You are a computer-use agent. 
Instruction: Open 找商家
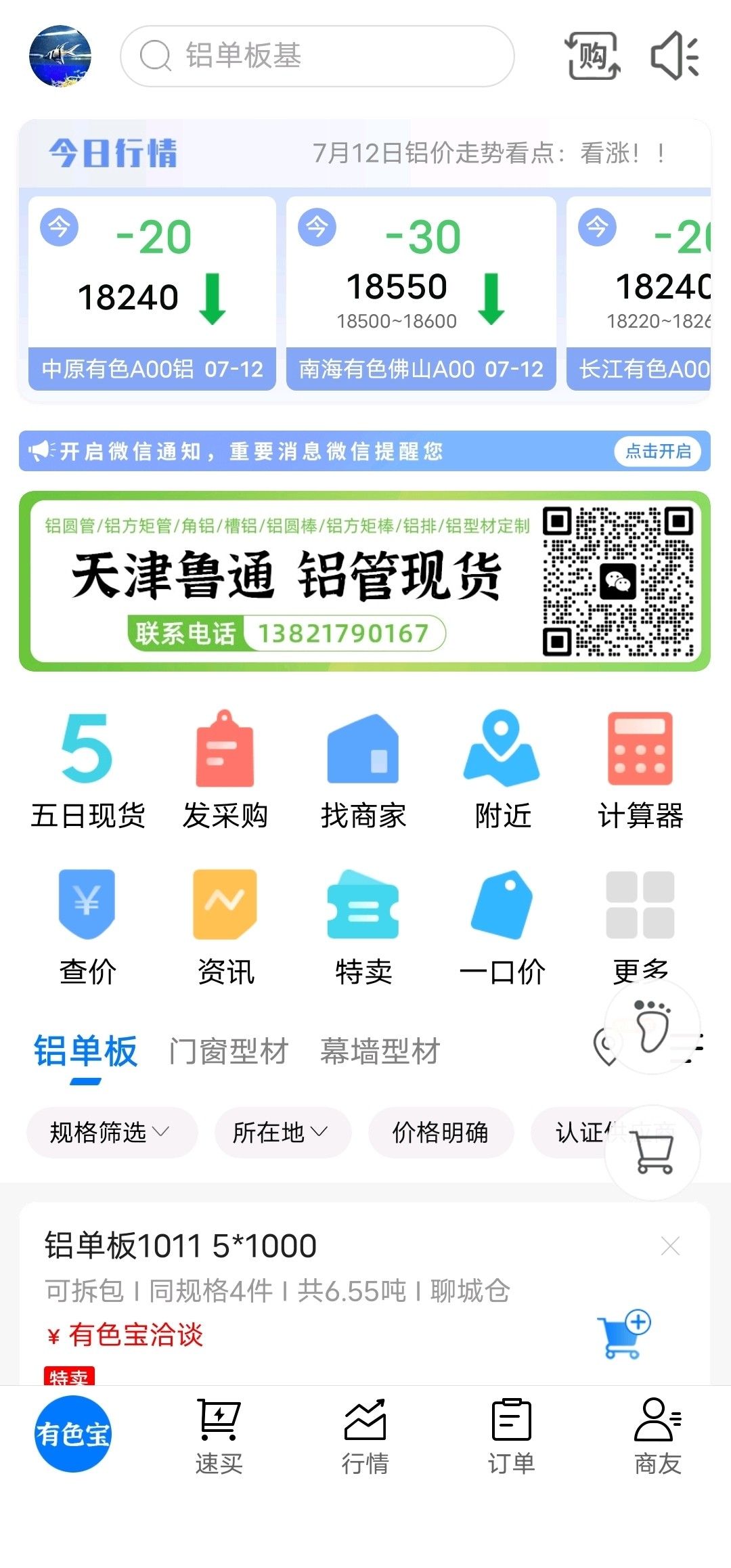click(x=363, y=770)
